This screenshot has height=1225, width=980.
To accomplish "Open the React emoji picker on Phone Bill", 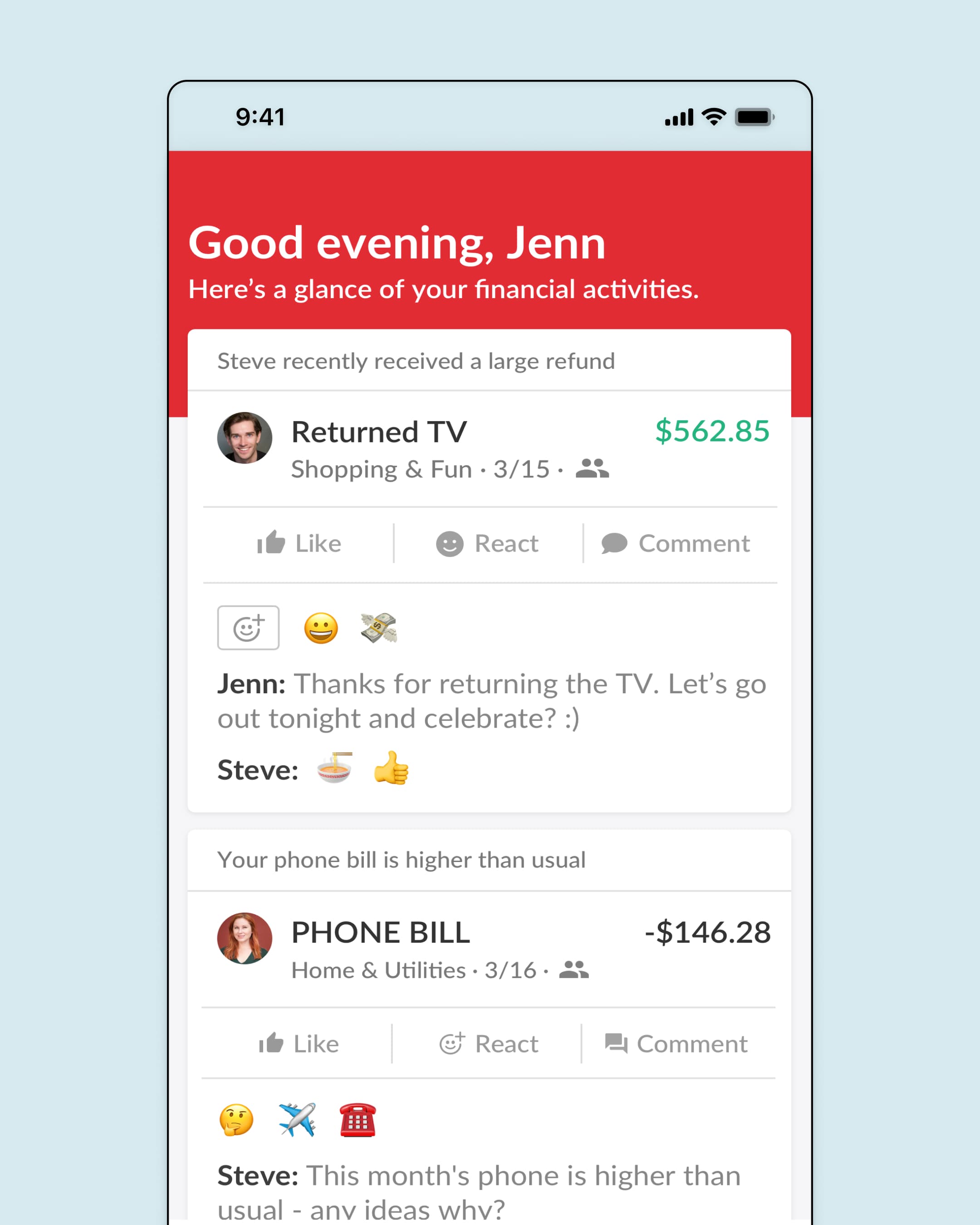I will click(x=490, y=1043).
